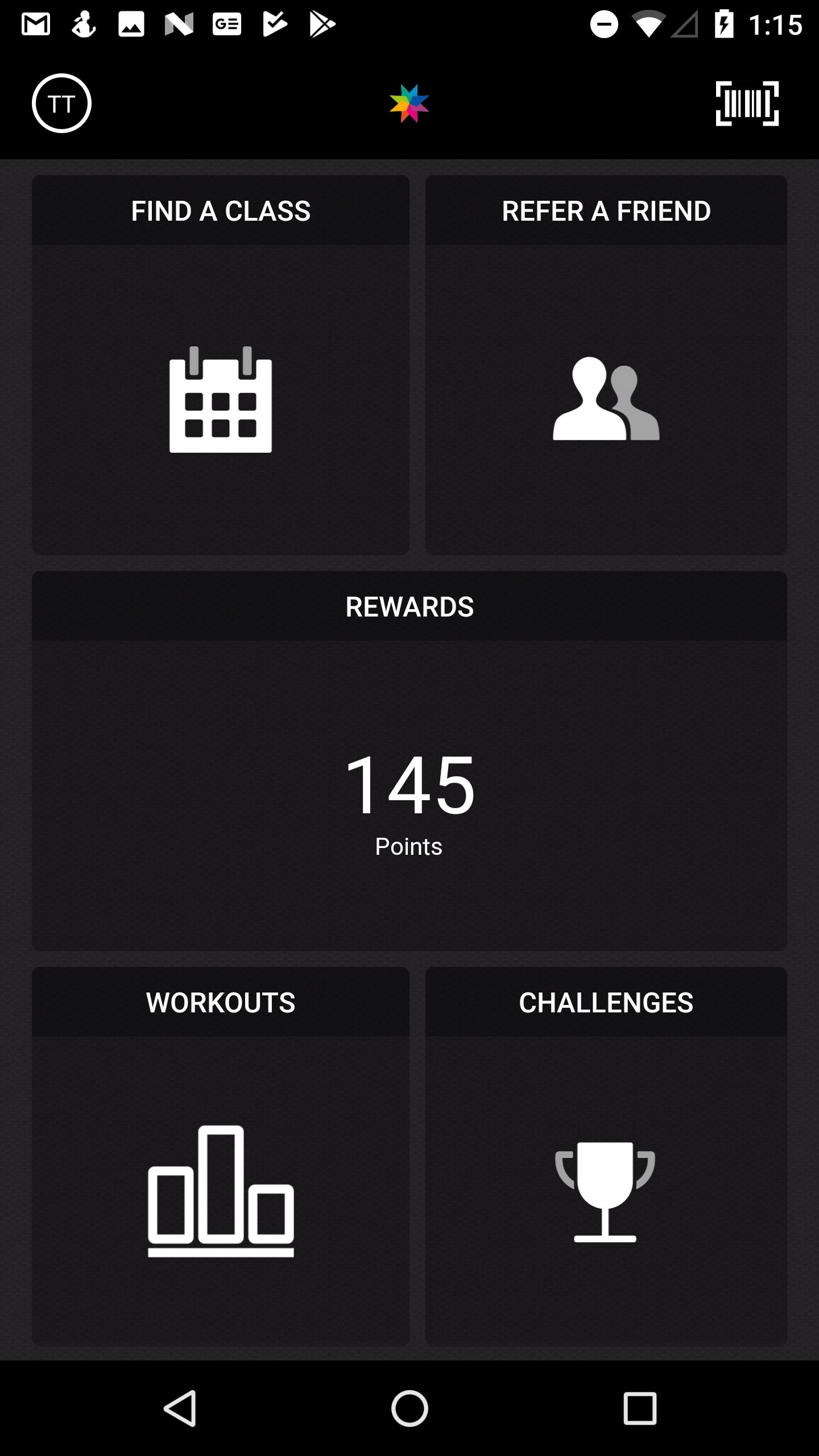Open the TT profile avatar

point(61,104)
